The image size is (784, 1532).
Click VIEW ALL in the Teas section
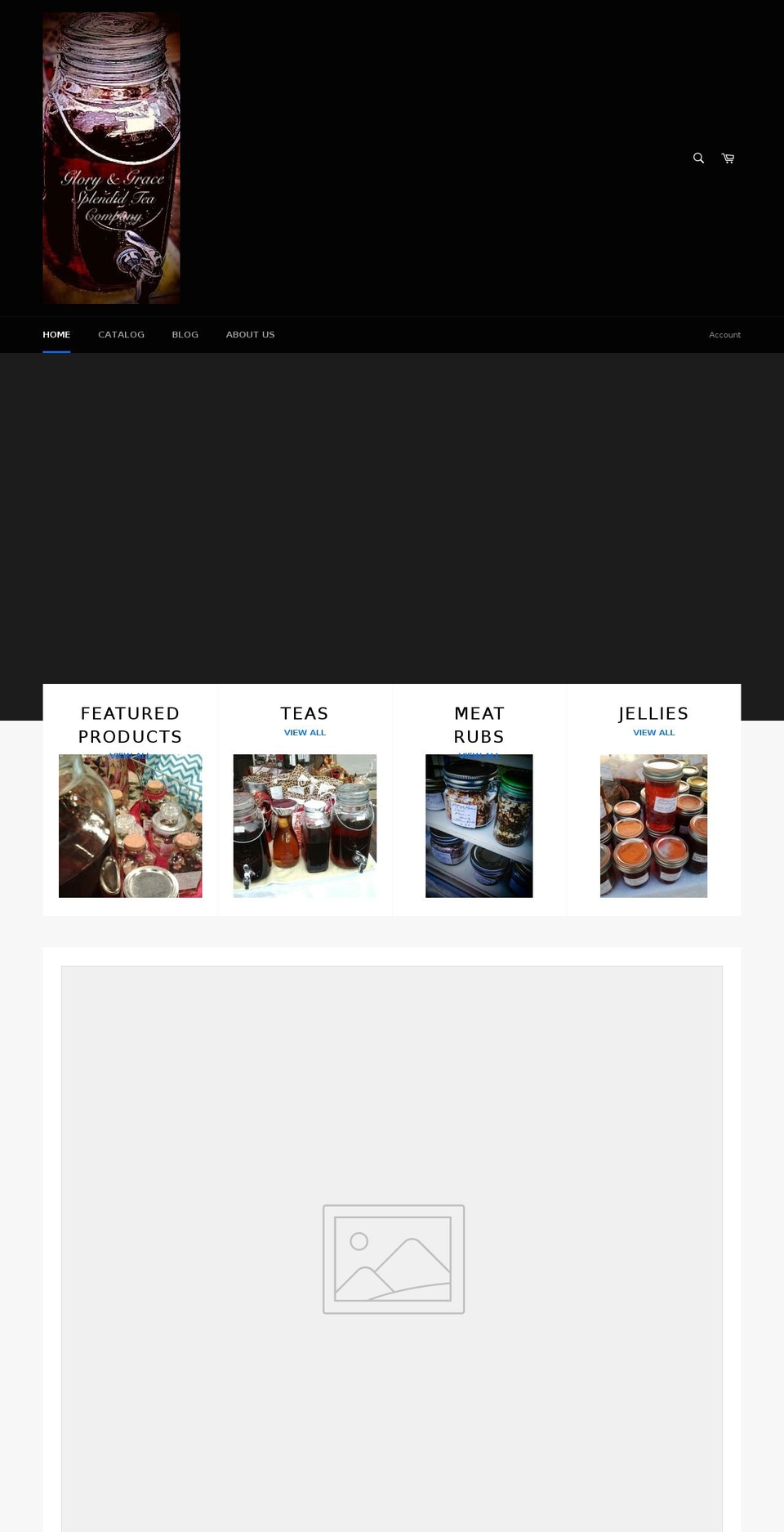[x=305, y=732]
